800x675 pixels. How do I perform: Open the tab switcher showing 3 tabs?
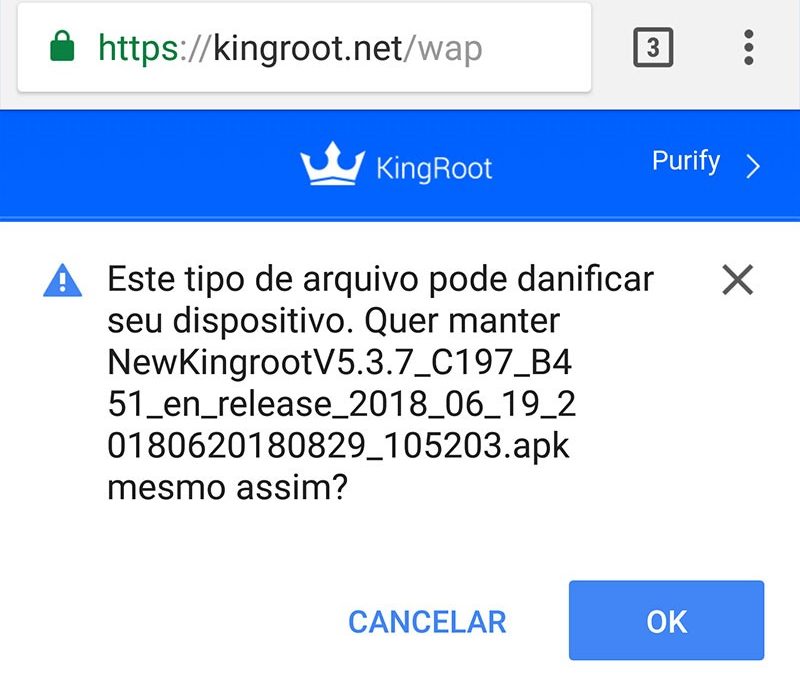tap(653, 48)
